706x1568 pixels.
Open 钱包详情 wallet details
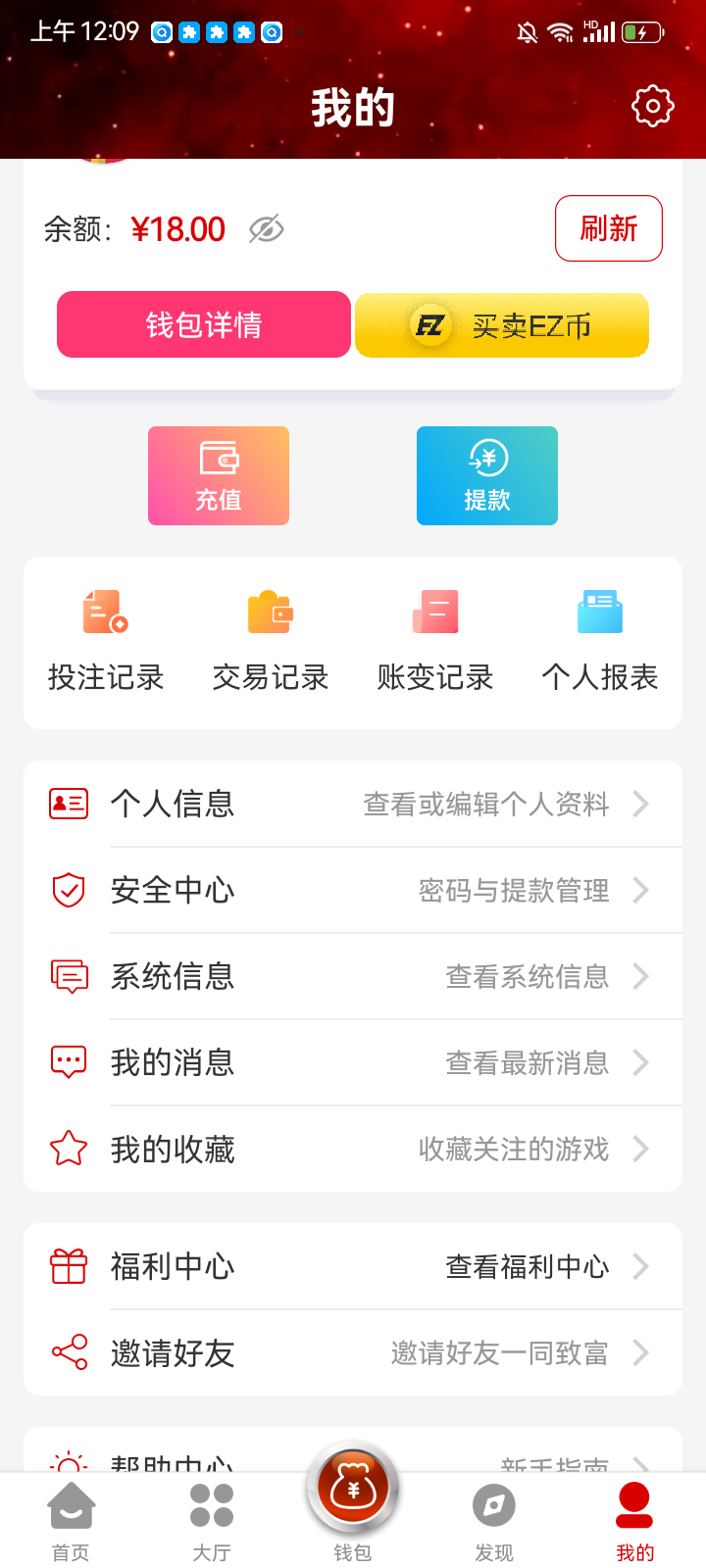203,324
